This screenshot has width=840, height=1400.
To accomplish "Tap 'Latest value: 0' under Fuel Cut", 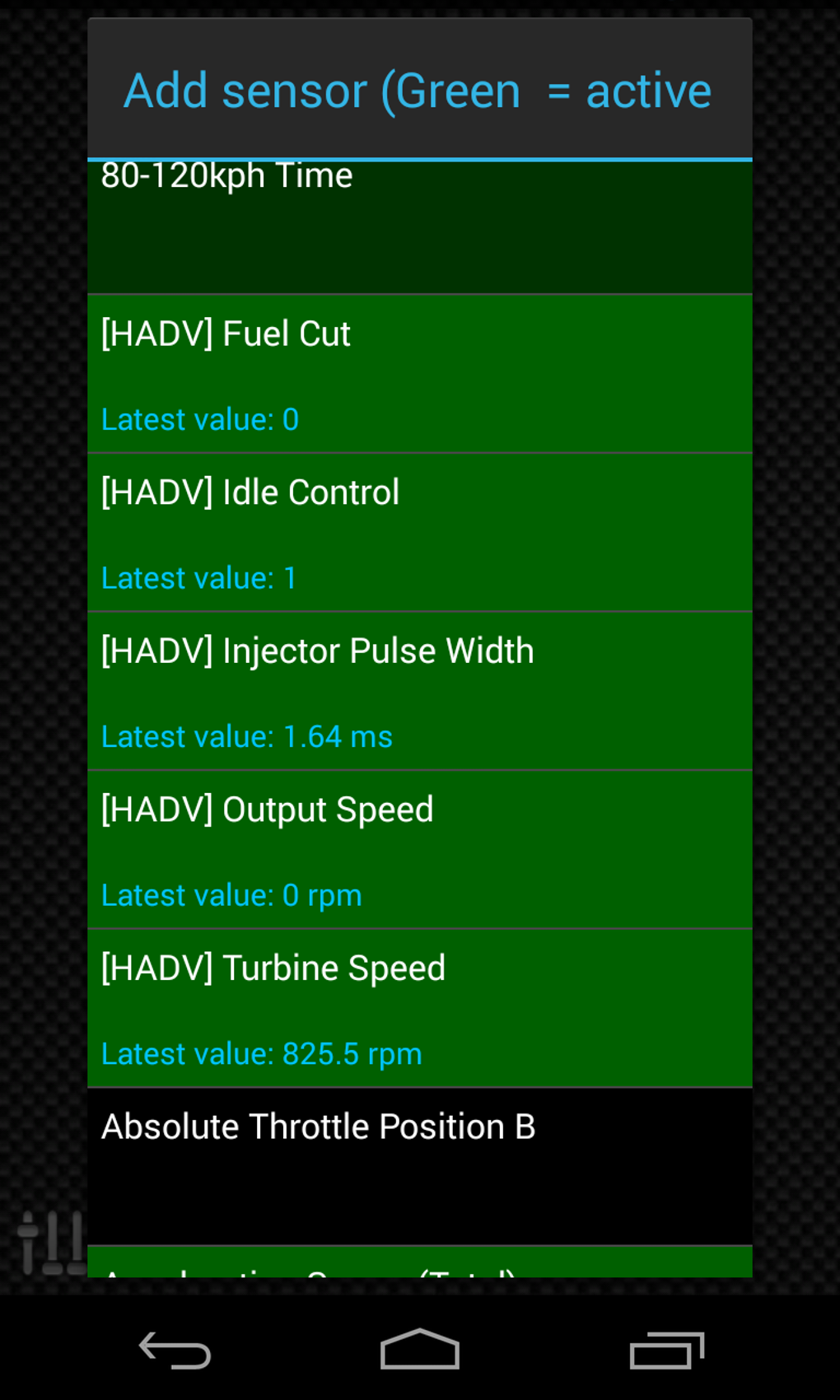I will [x=199, y=419].
